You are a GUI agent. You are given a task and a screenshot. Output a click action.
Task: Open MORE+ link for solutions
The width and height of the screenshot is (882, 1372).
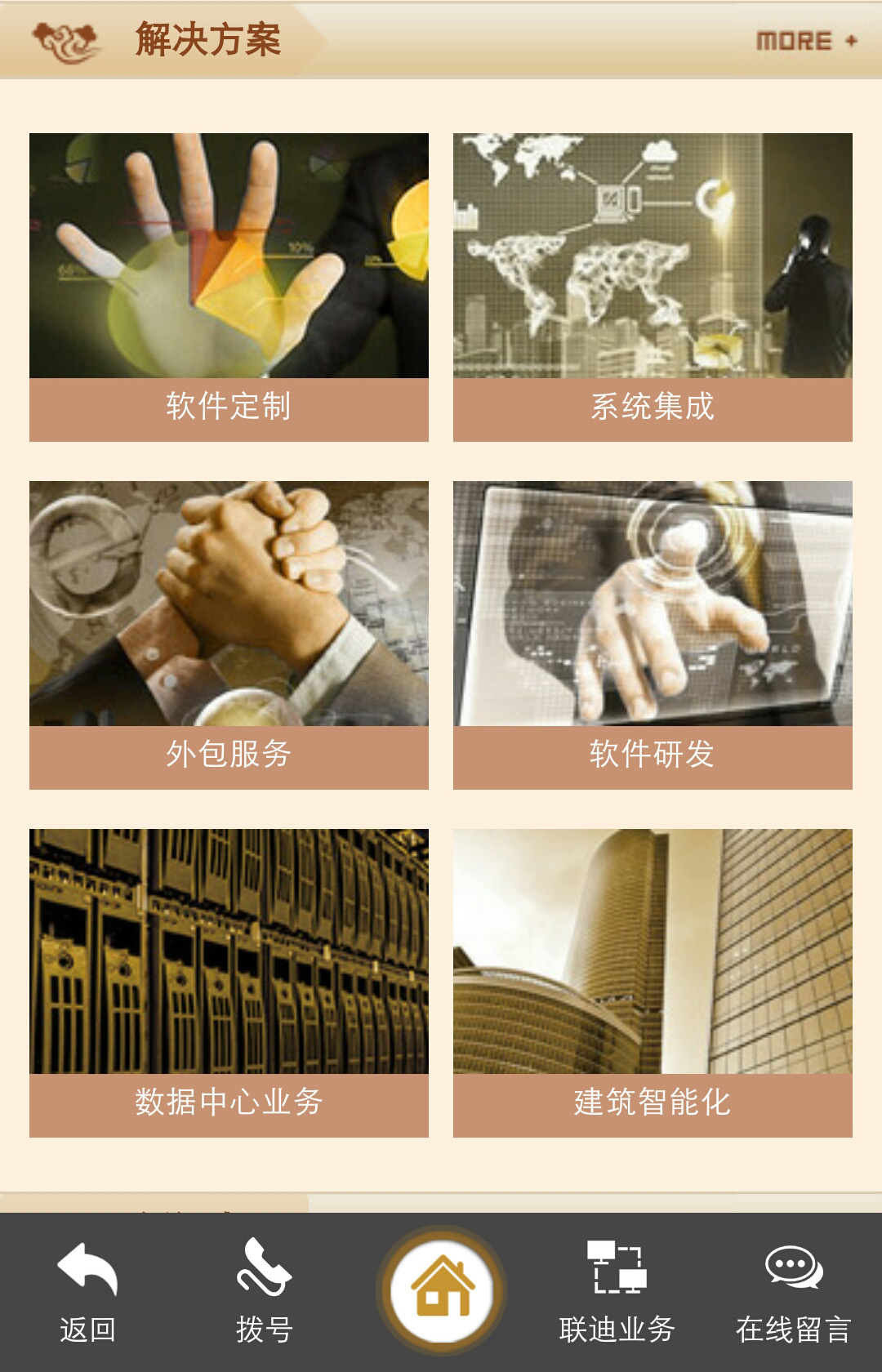(806, 41)
